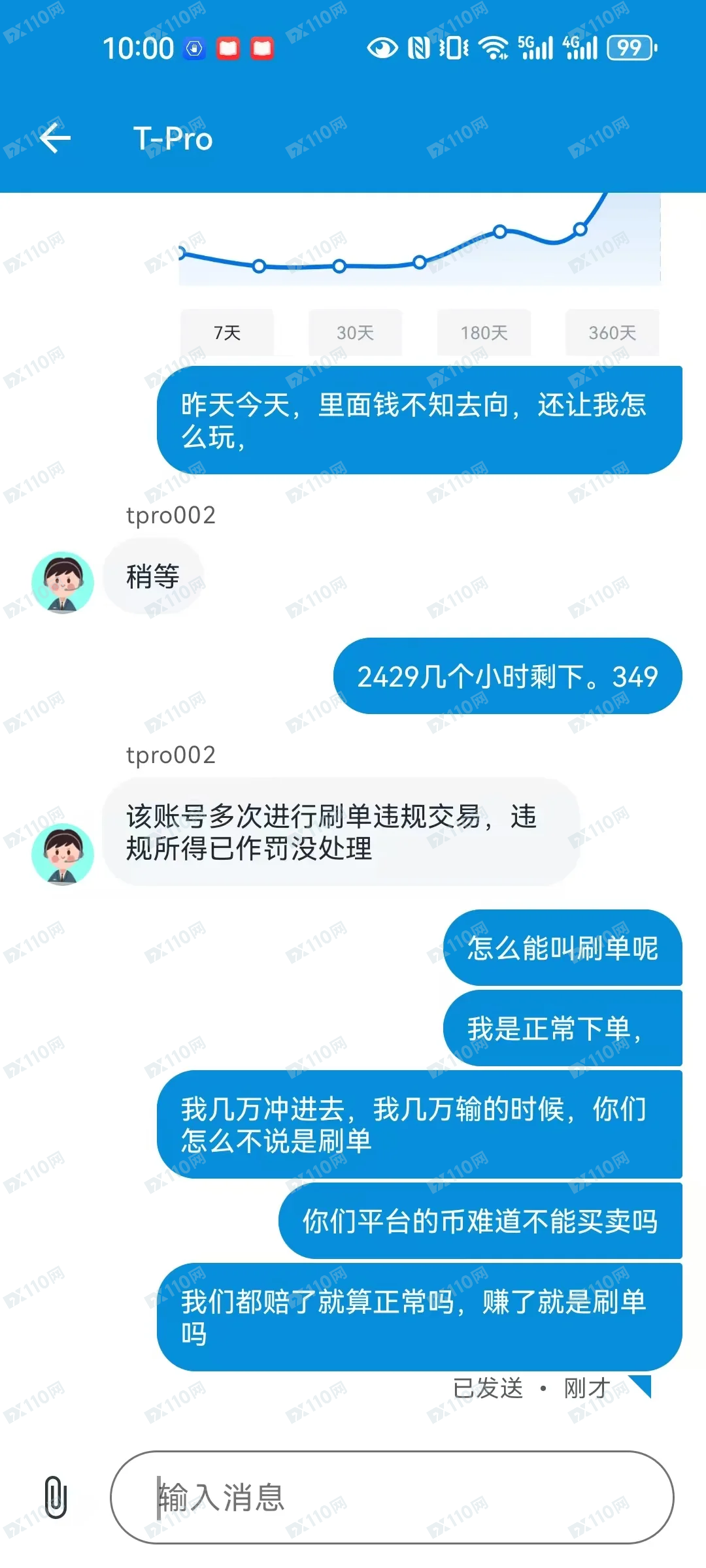Open the attachment paperclip icon

[56, 1497]
